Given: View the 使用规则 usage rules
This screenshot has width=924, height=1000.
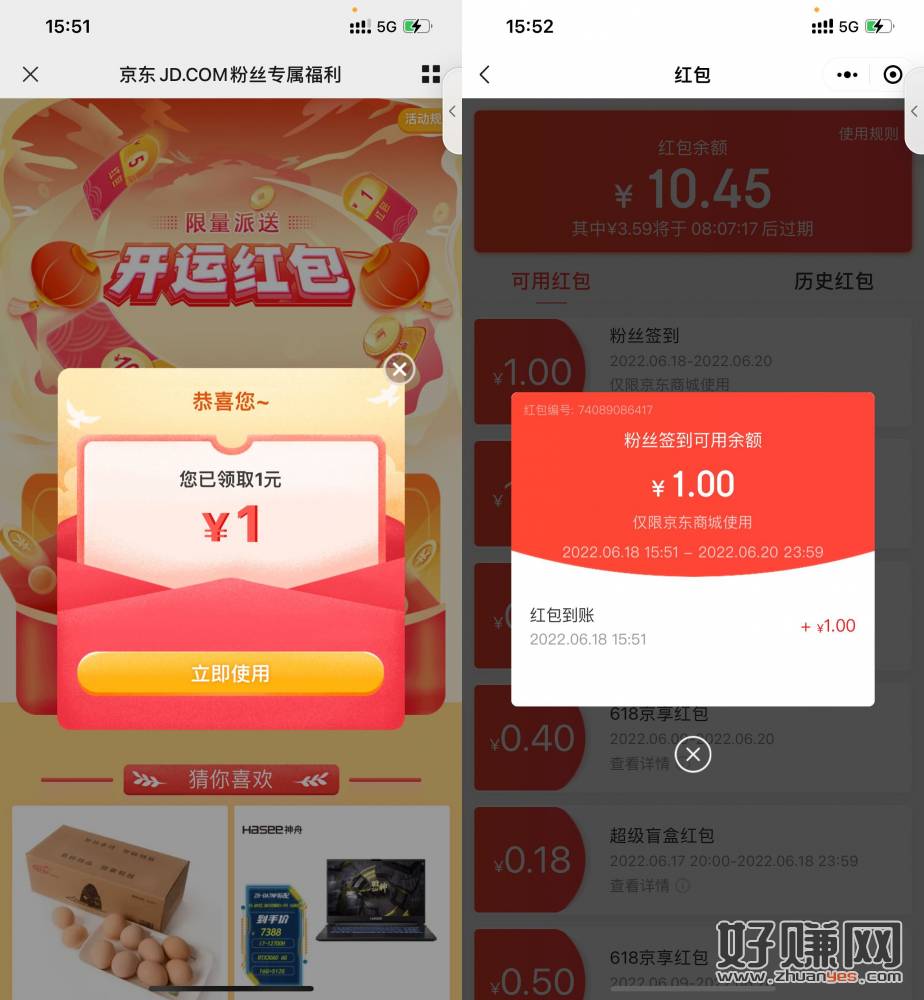Looking at the screenshot, I should pos(867,134).
